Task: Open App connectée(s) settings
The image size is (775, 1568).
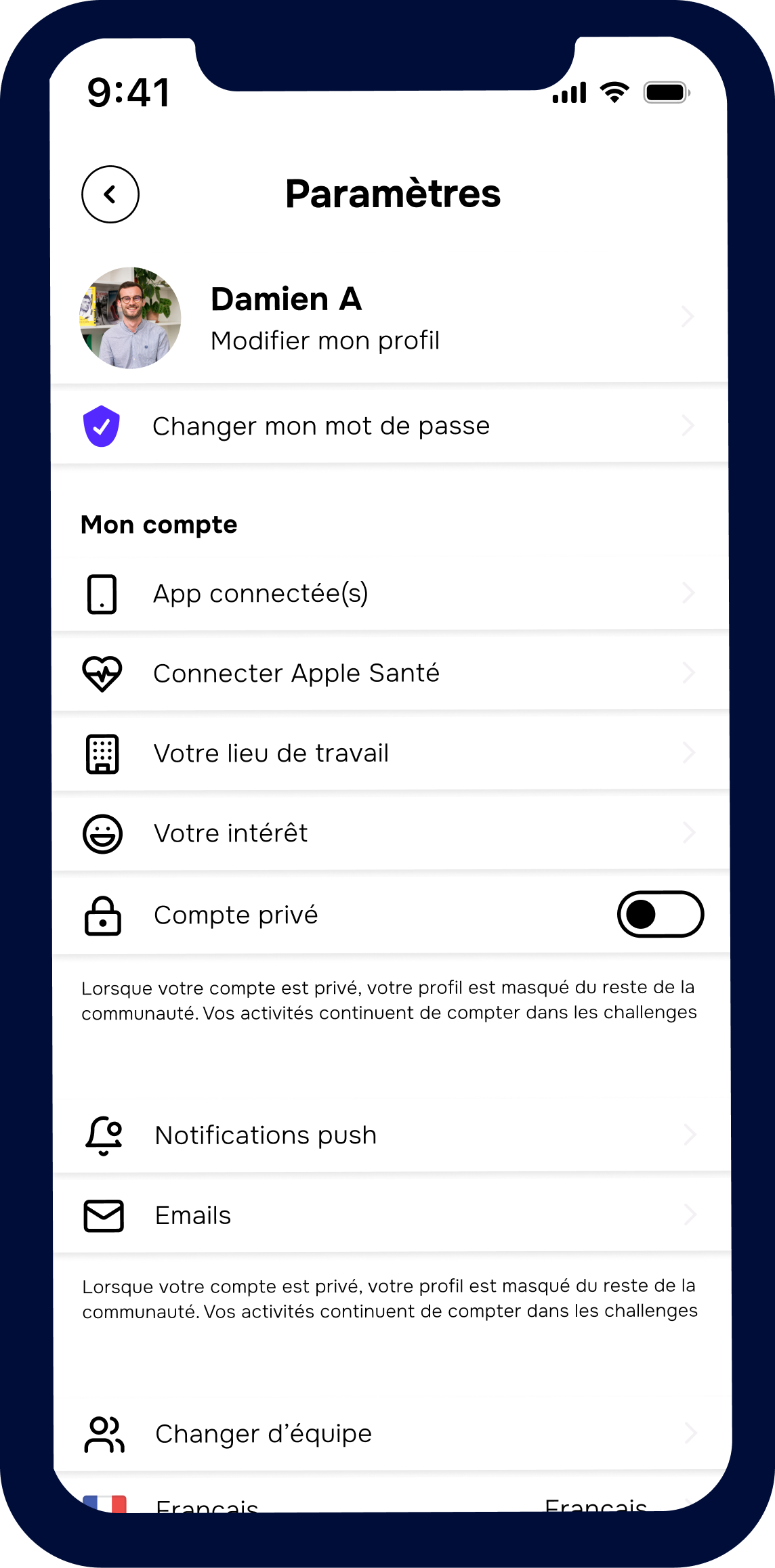Action: pos(261,593)
